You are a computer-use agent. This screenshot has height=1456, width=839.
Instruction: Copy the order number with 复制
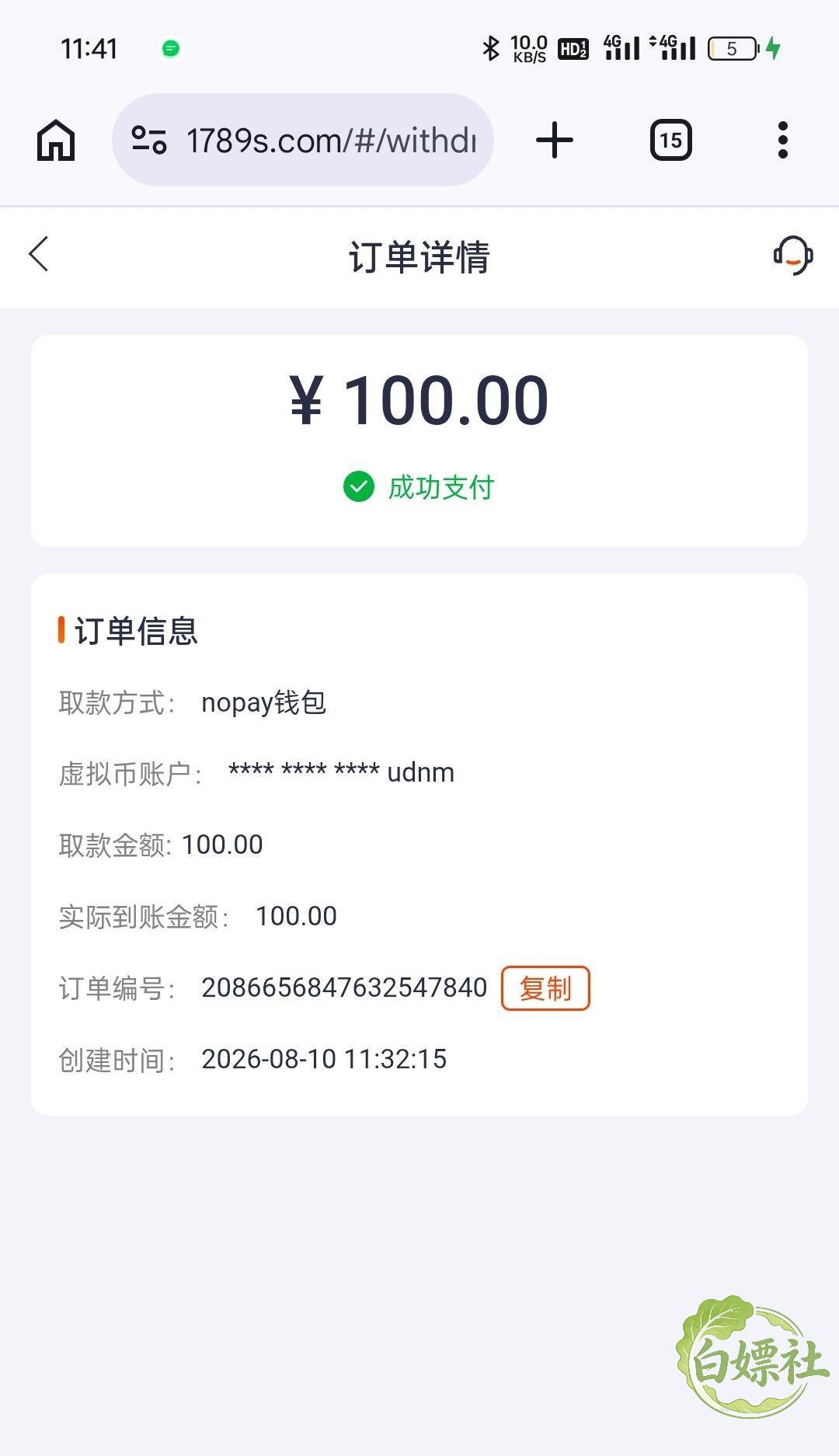coord(545,988)
